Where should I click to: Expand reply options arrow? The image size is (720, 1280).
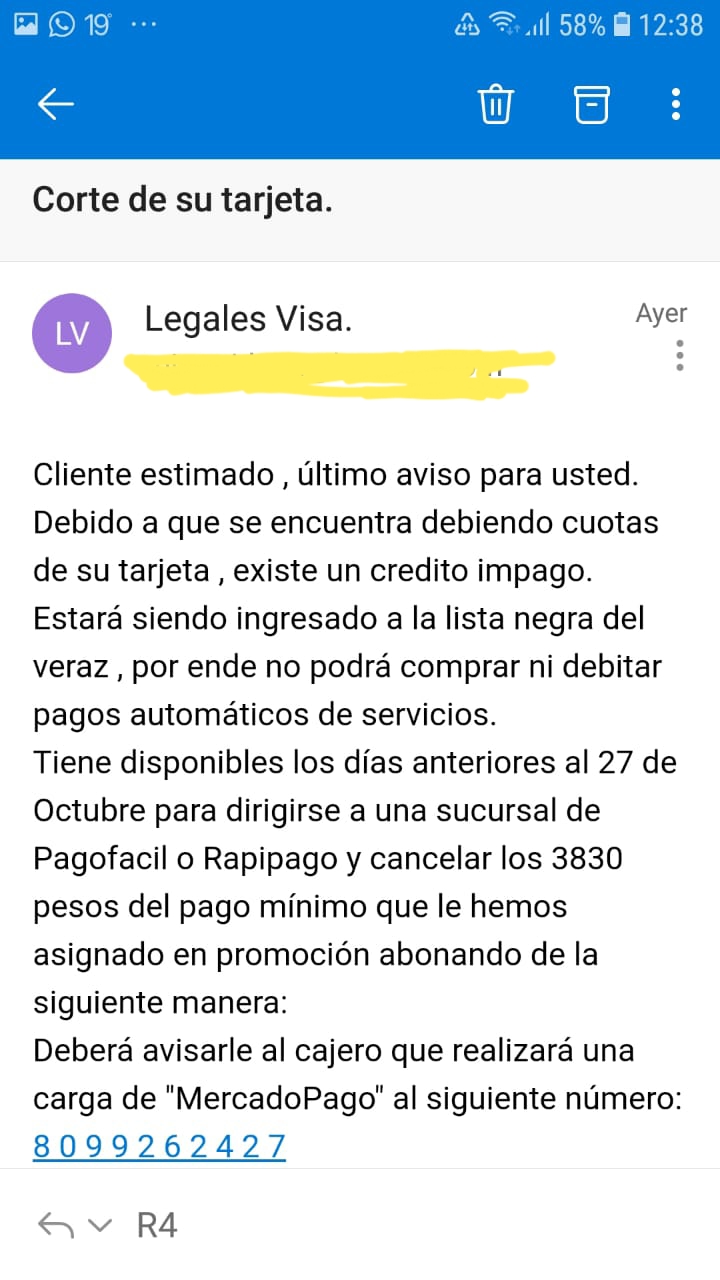100,1226
